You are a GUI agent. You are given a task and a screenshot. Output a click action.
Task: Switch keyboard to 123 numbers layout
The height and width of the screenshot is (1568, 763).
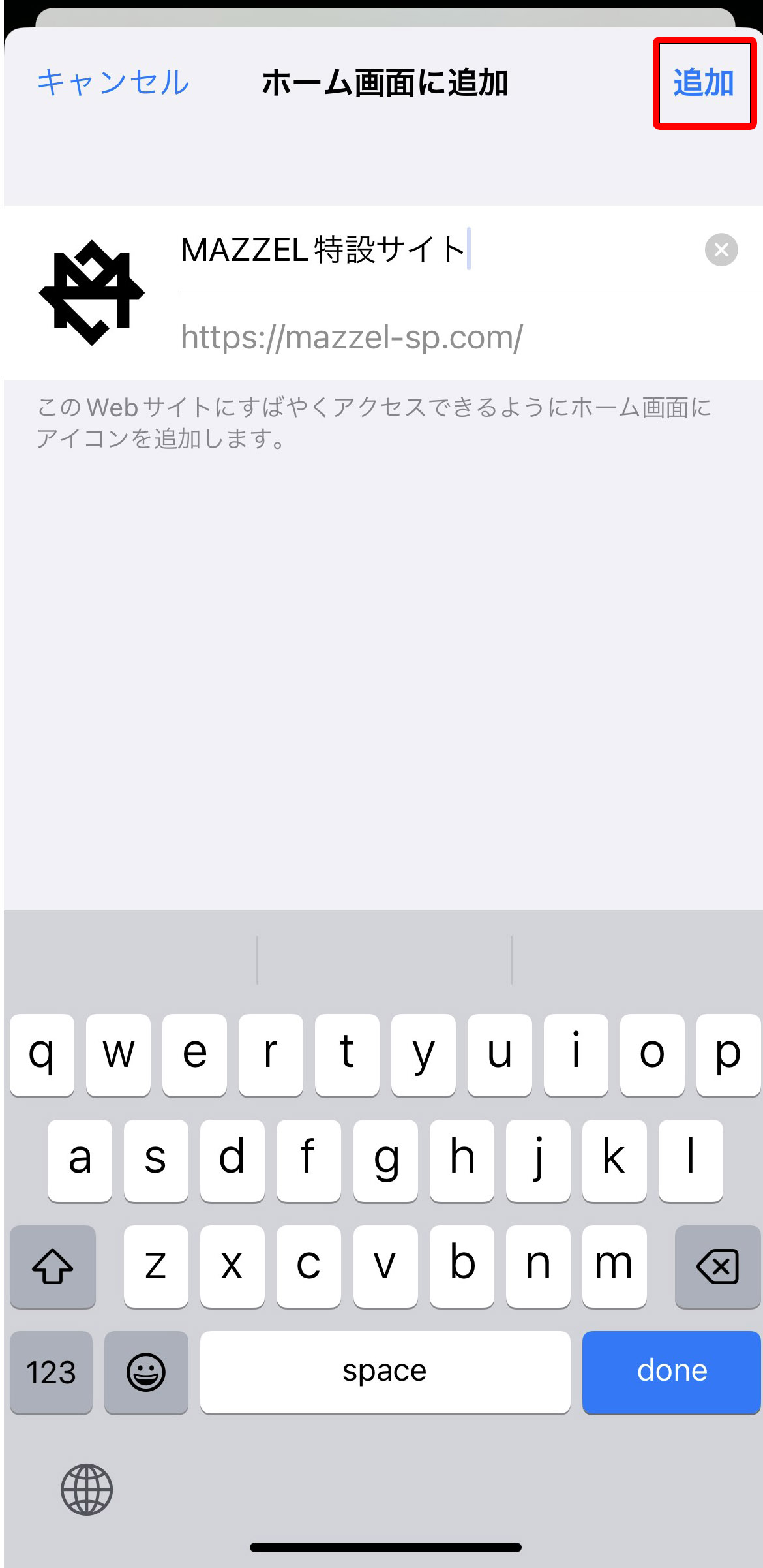tap(52, 1372)
